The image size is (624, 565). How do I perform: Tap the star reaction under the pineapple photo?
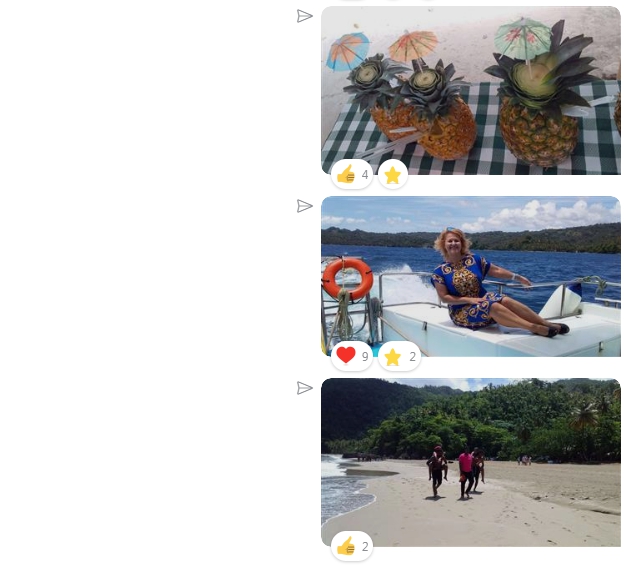[393, 175]
